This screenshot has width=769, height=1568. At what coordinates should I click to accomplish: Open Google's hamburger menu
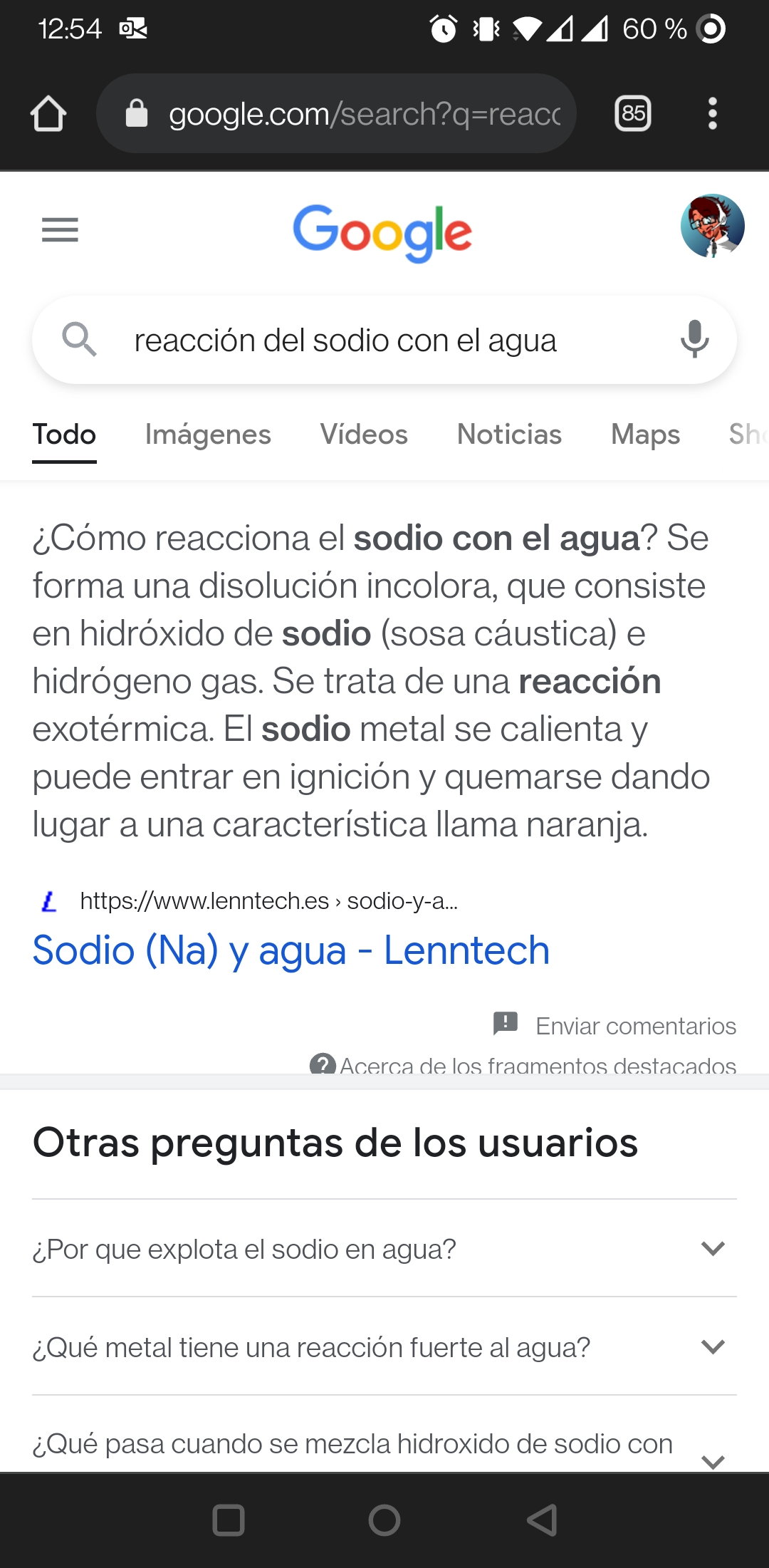[60, 229]
